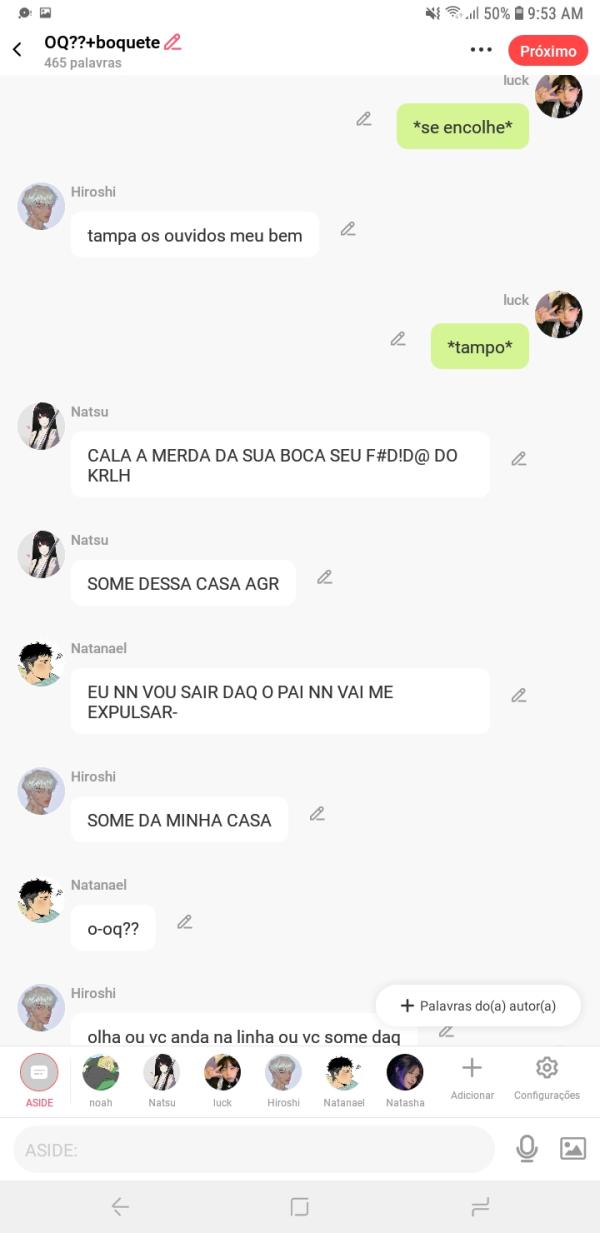Go back using the top-left arrow
Image resolution: width=600 pixels, height=1233 pixels.
(x=17, y=50)
